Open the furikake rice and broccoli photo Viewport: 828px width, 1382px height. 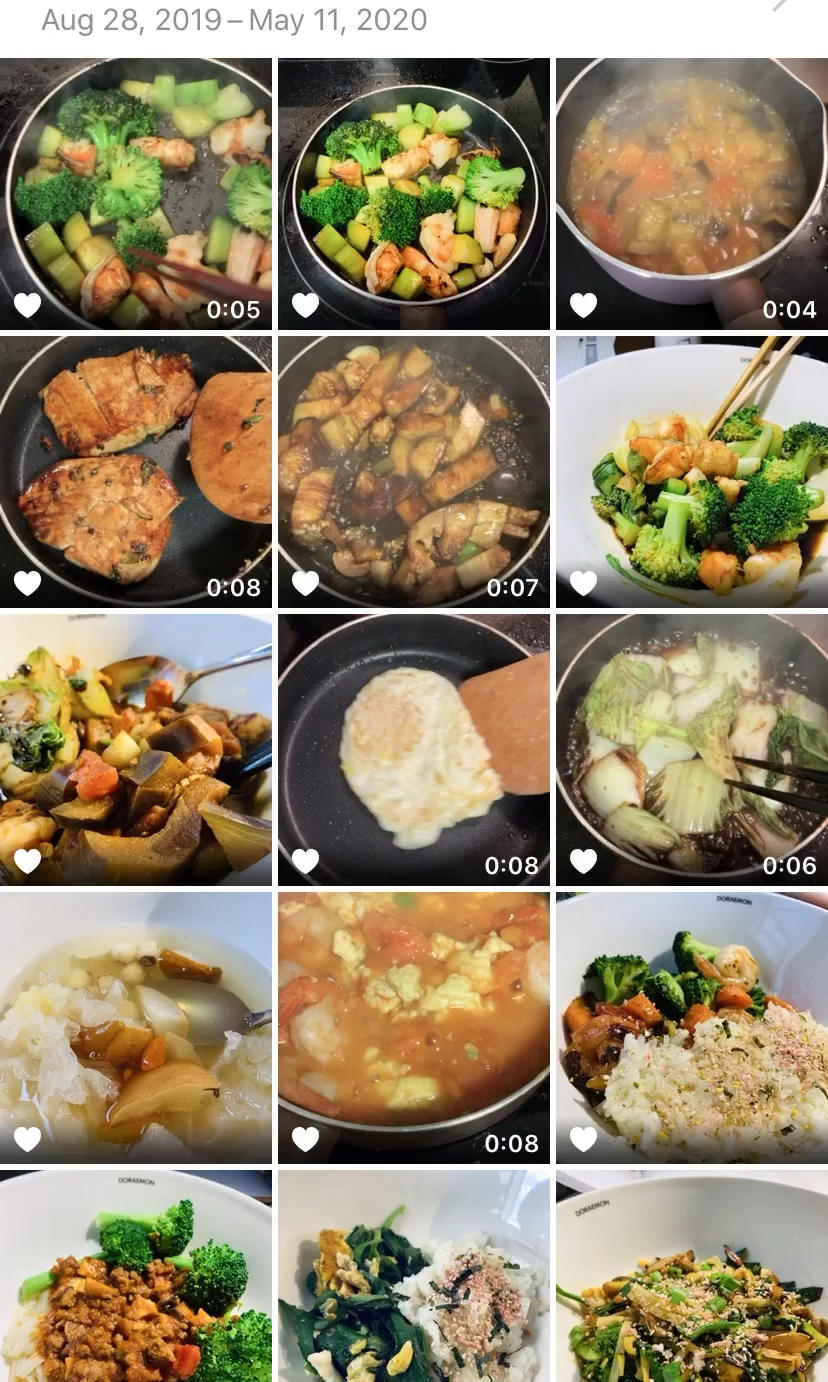click(x=692, y=1027)
